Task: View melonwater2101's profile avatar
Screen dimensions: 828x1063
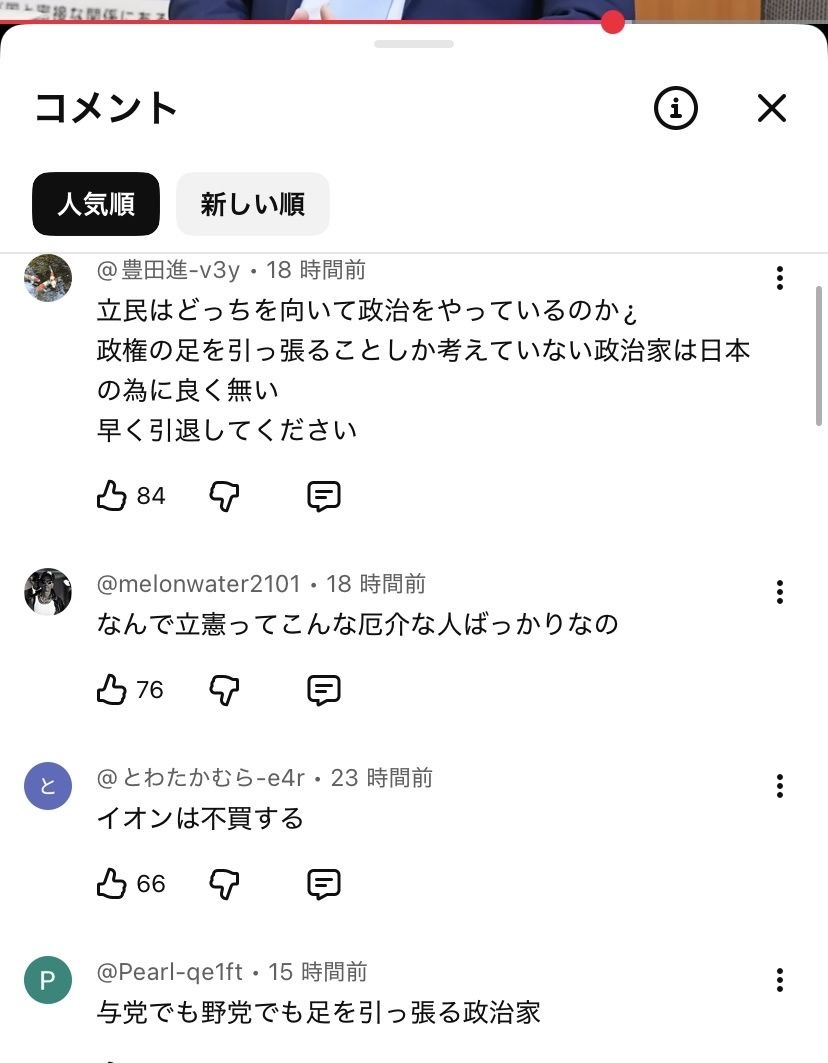Action: click(48, 592)
